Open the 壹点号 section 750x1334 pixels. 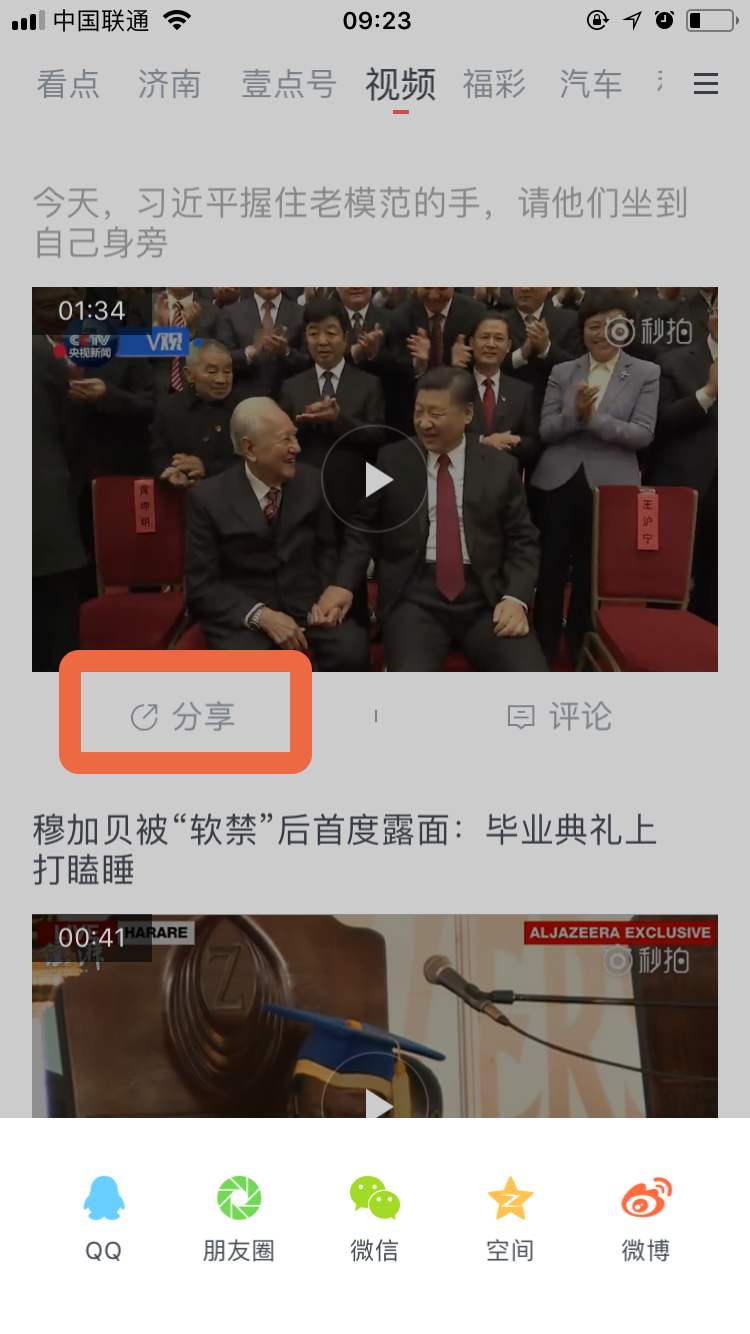287,85
